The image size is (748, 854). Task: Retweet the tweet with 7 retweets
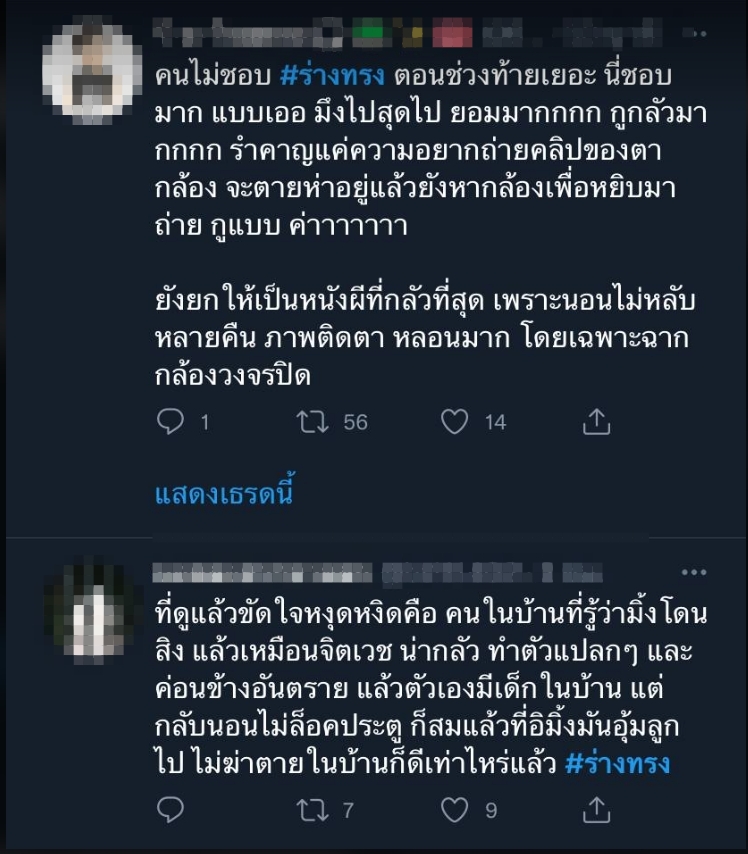(x=312, y=808)
